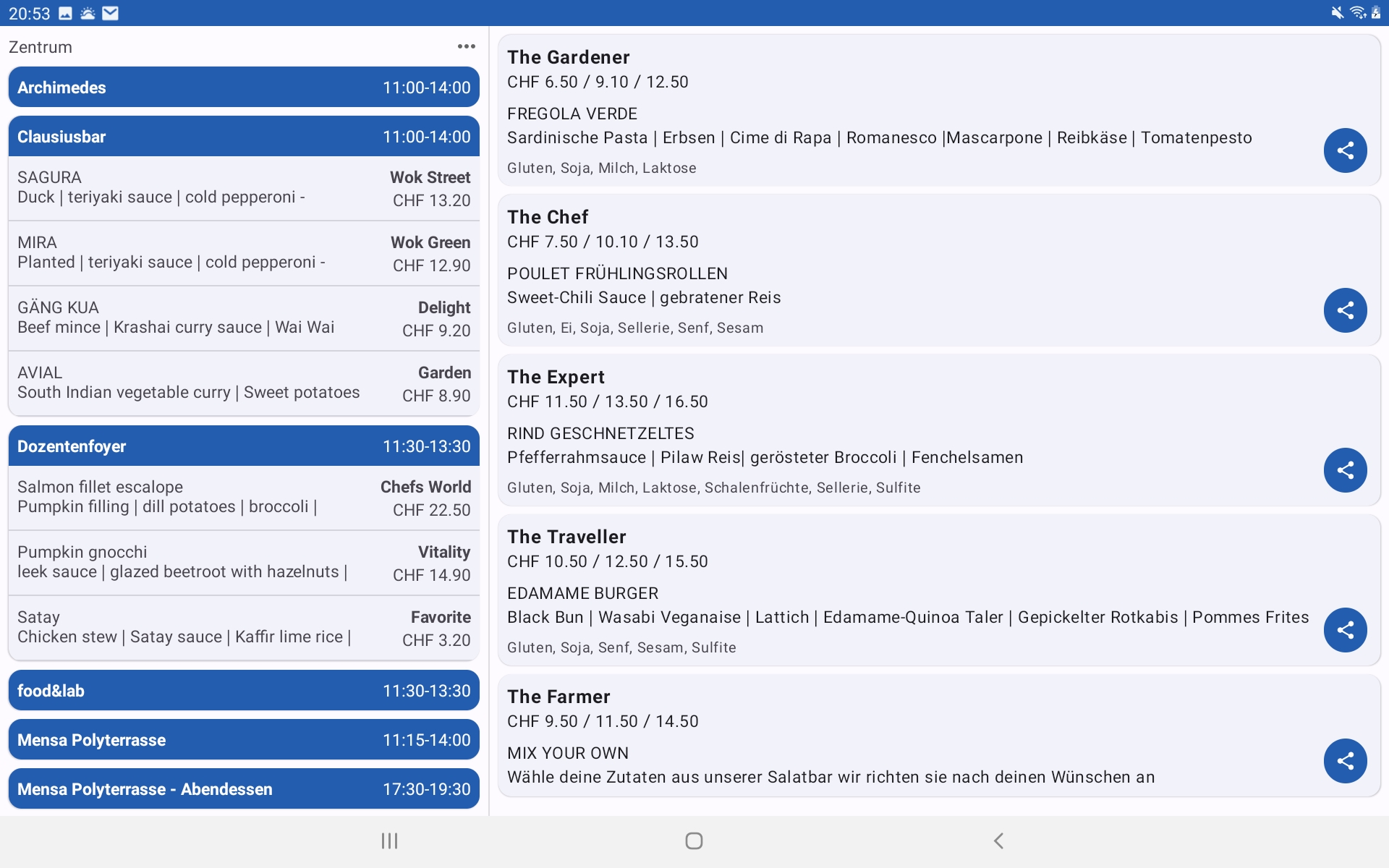
Task: Open the food&lab restaurant
Action: [244, 691]
